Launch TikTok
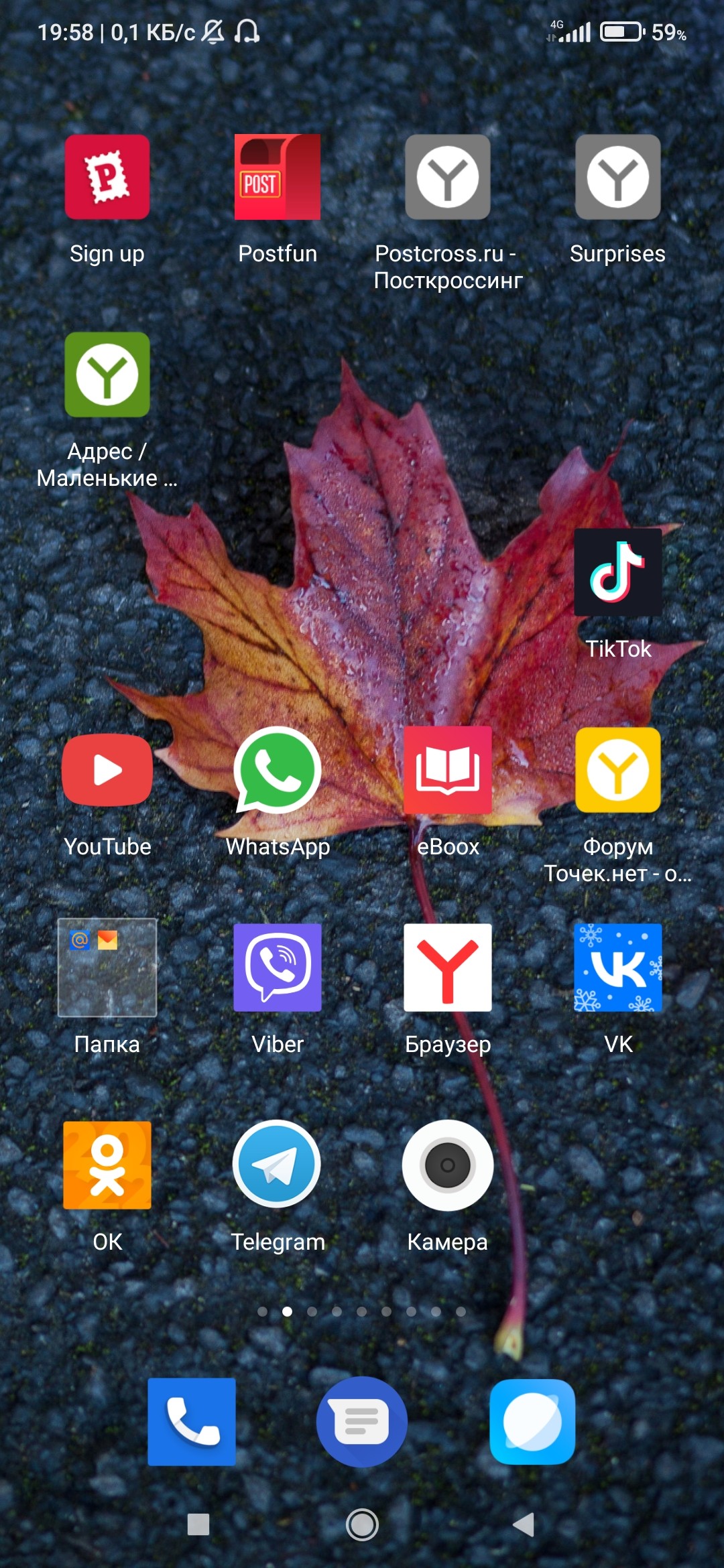The image size is (724, 1568). tap(618, 572)
